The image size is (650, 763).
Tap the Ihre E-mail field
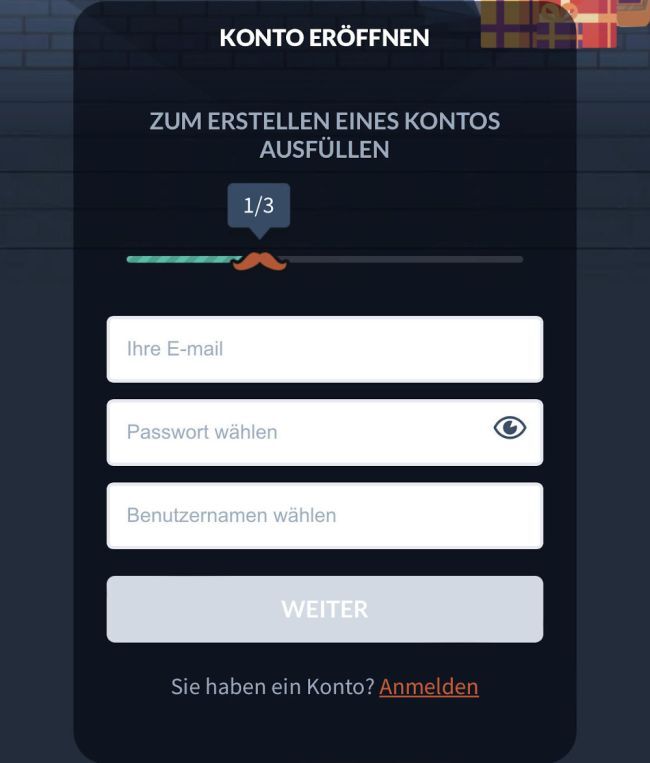click(324, 349)
